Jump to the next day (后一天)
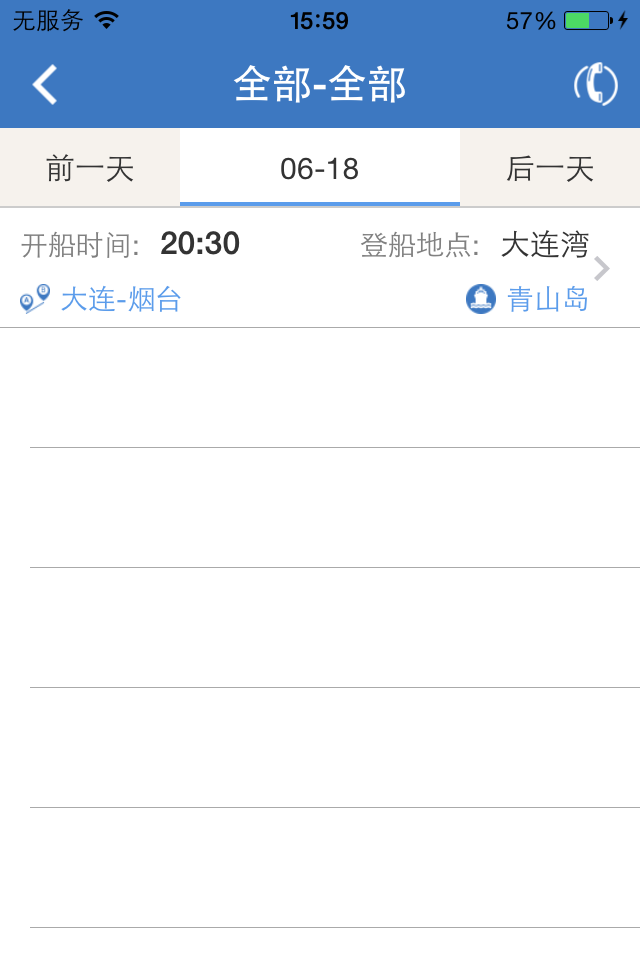Viewport: 640px width, 960px height. 550,169
